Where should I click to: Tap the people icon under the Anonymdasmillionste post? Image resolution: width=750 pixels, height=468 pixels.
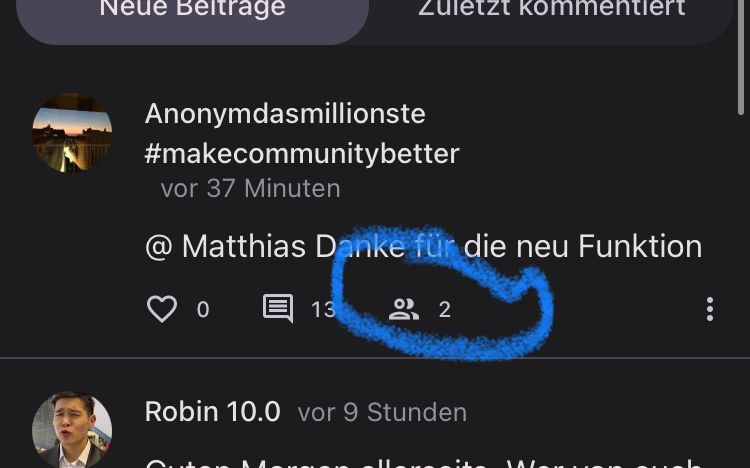404,309
